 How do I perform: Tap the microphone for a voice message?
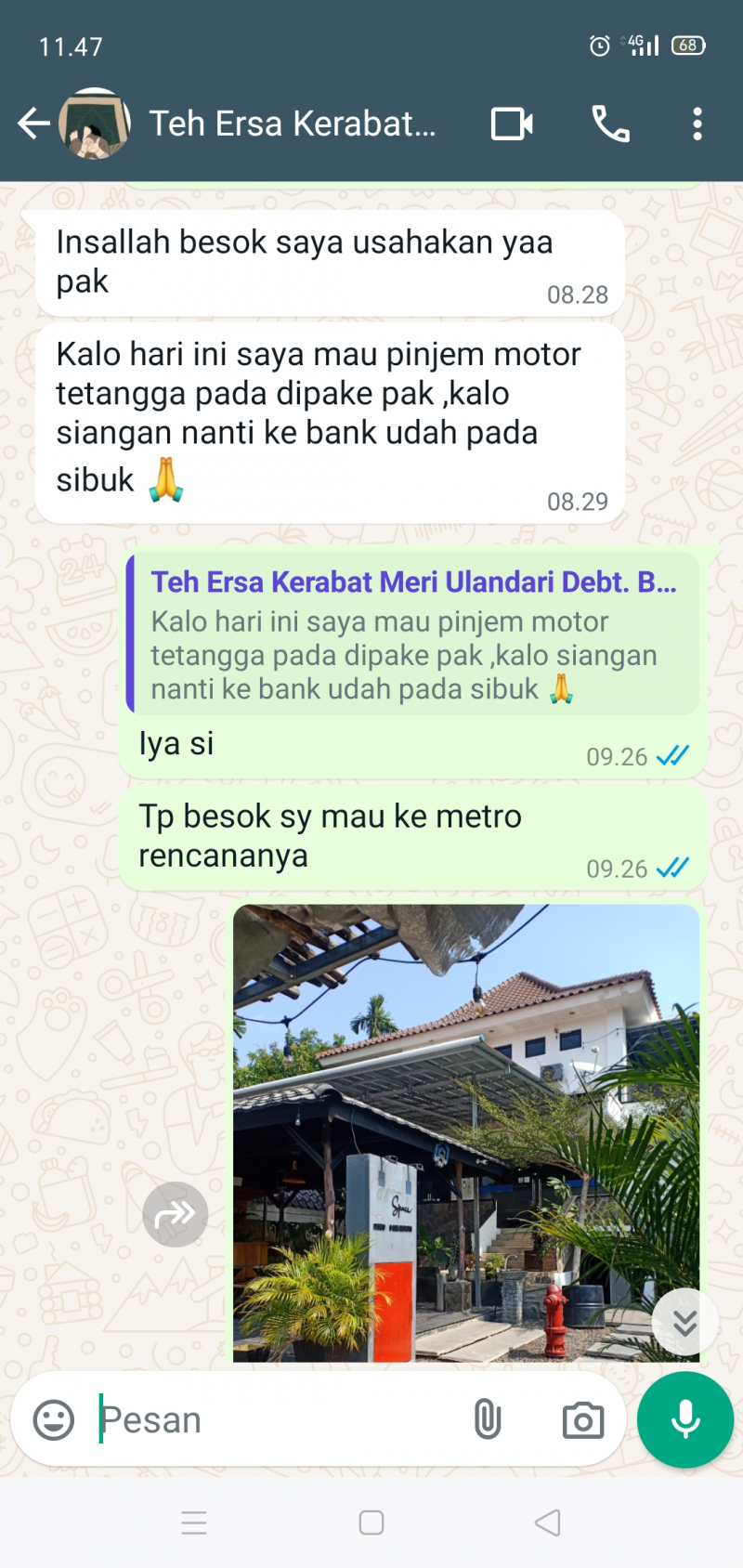click(x=685, y=1420)
